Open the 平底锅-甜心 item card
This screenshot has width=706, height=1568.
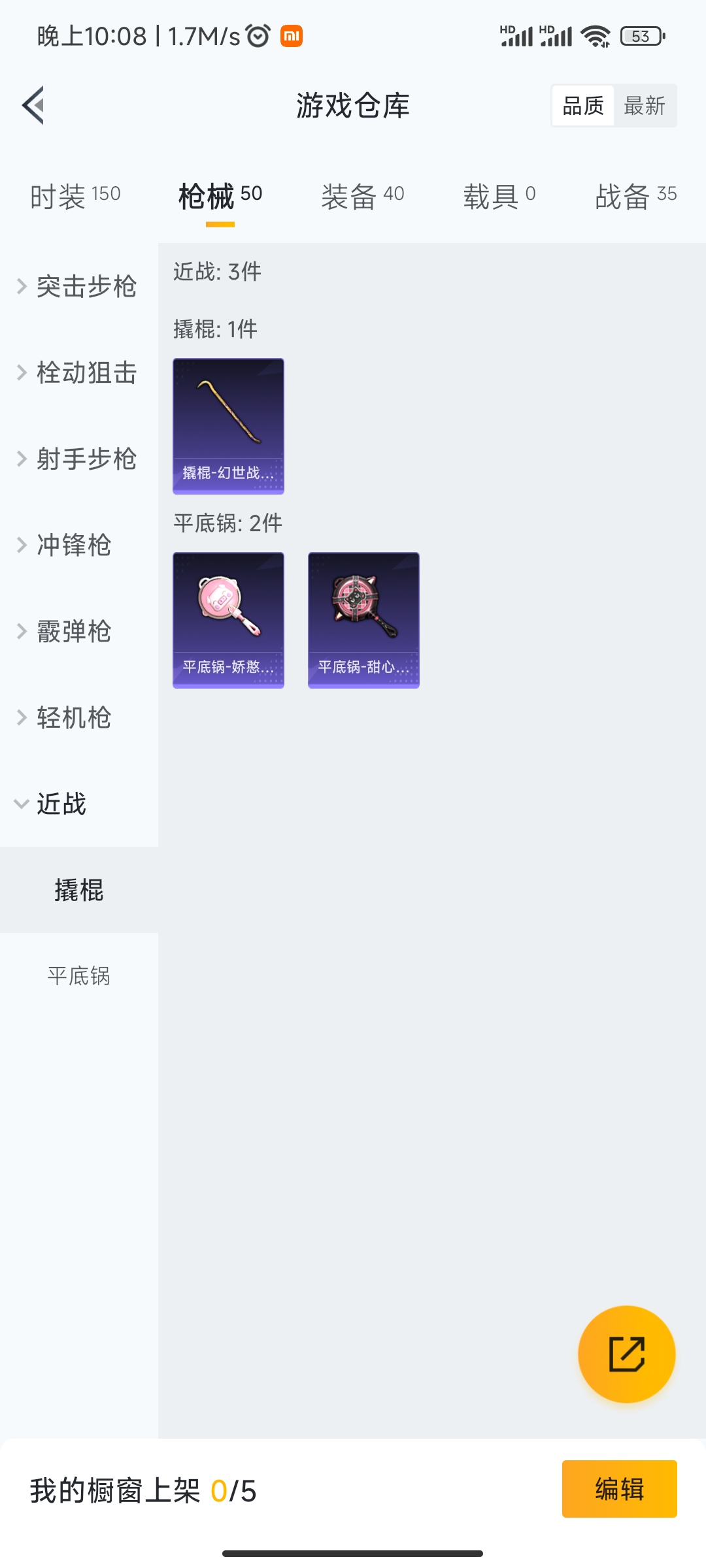pos(363,620)
